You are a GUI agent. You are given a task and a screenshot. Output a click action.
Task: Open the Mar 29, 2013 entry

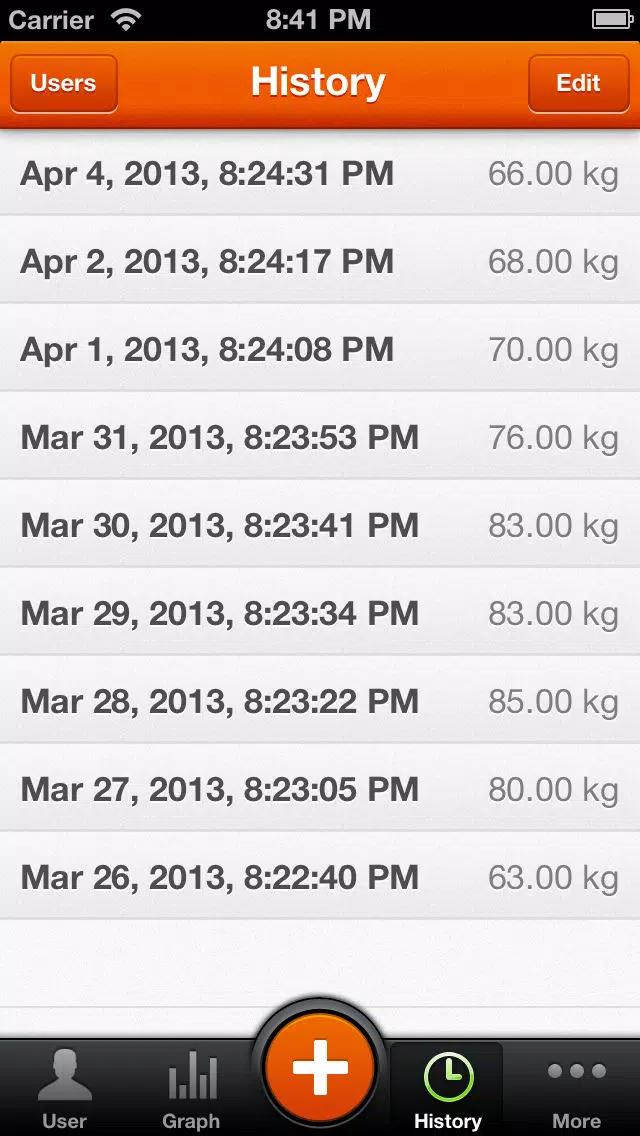(x=320, y=611)
